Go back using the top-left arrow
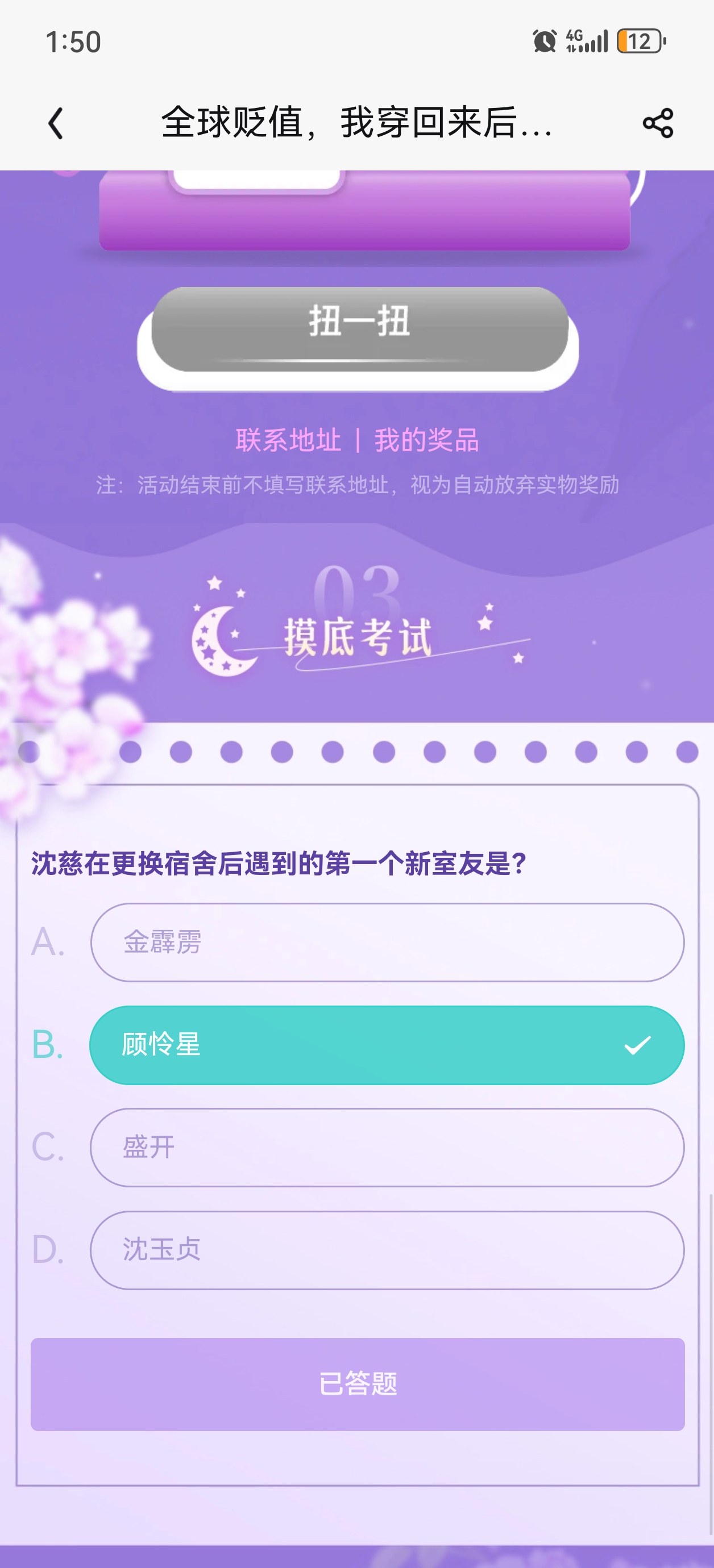The width and height of the screenshot is (714, 1568). pyautogui.click(x=56, y=124)
